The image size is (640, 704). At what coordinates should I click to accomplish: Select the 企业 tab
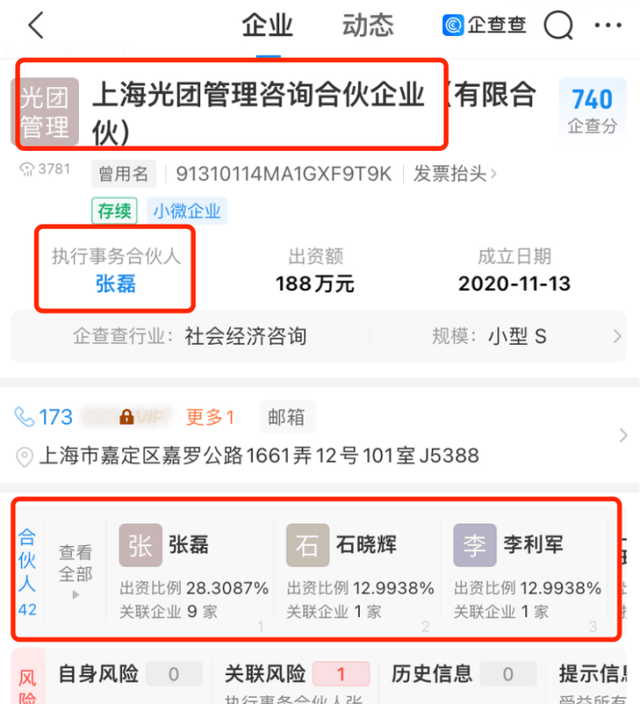(267, 25)
